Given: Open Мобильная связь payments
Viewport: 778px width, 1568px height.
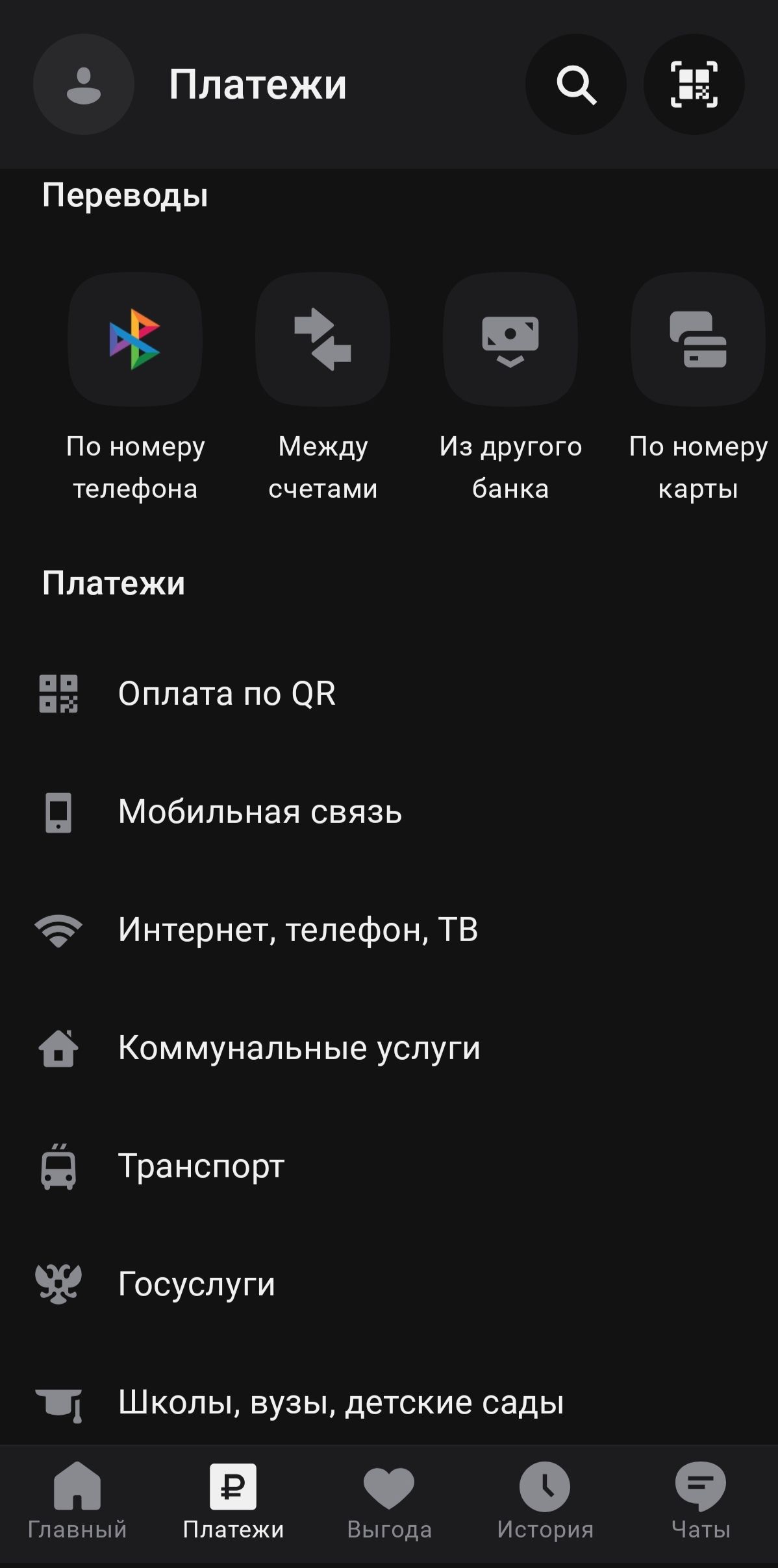Looking at the screenshot, I should (x=389, y=812).
